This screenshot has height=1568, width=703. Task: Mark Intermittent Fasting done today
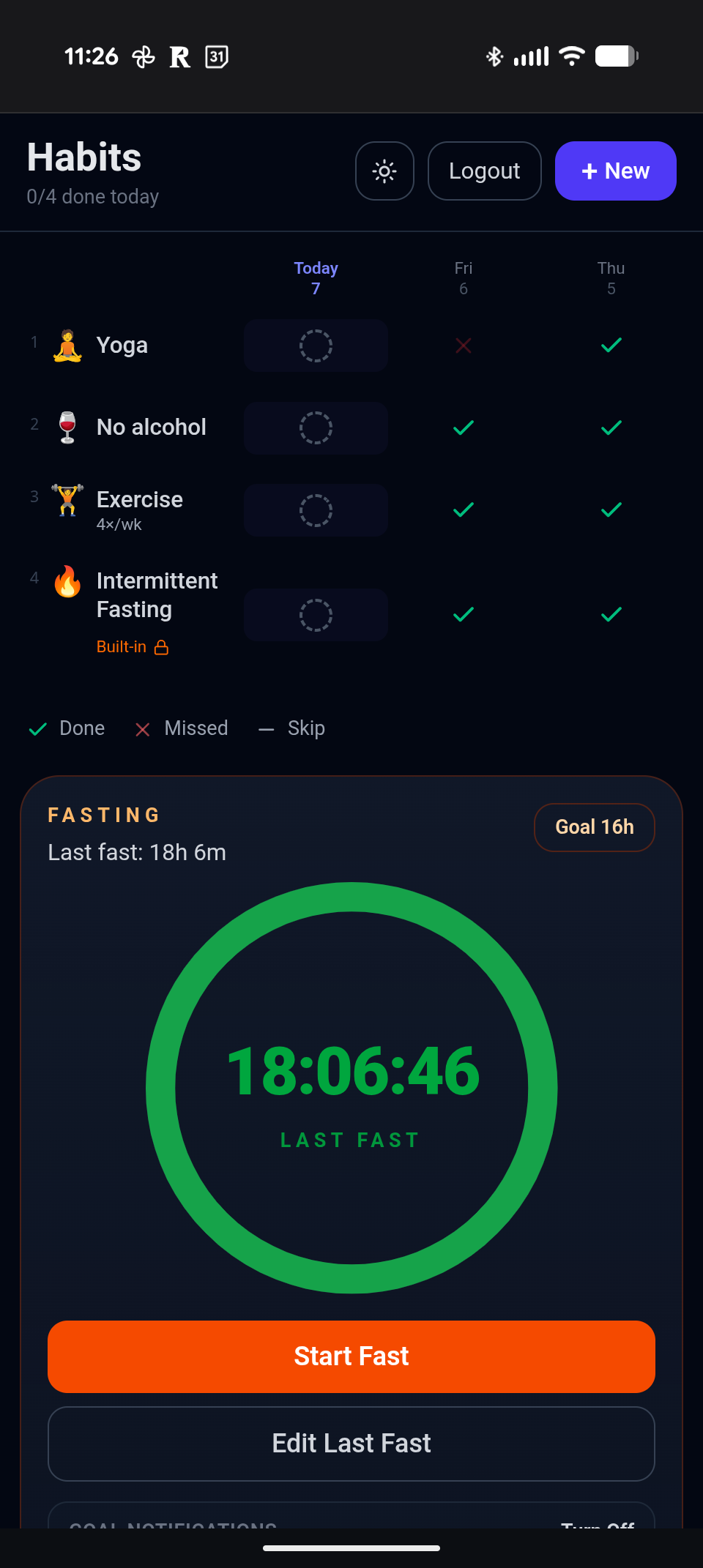316,615
